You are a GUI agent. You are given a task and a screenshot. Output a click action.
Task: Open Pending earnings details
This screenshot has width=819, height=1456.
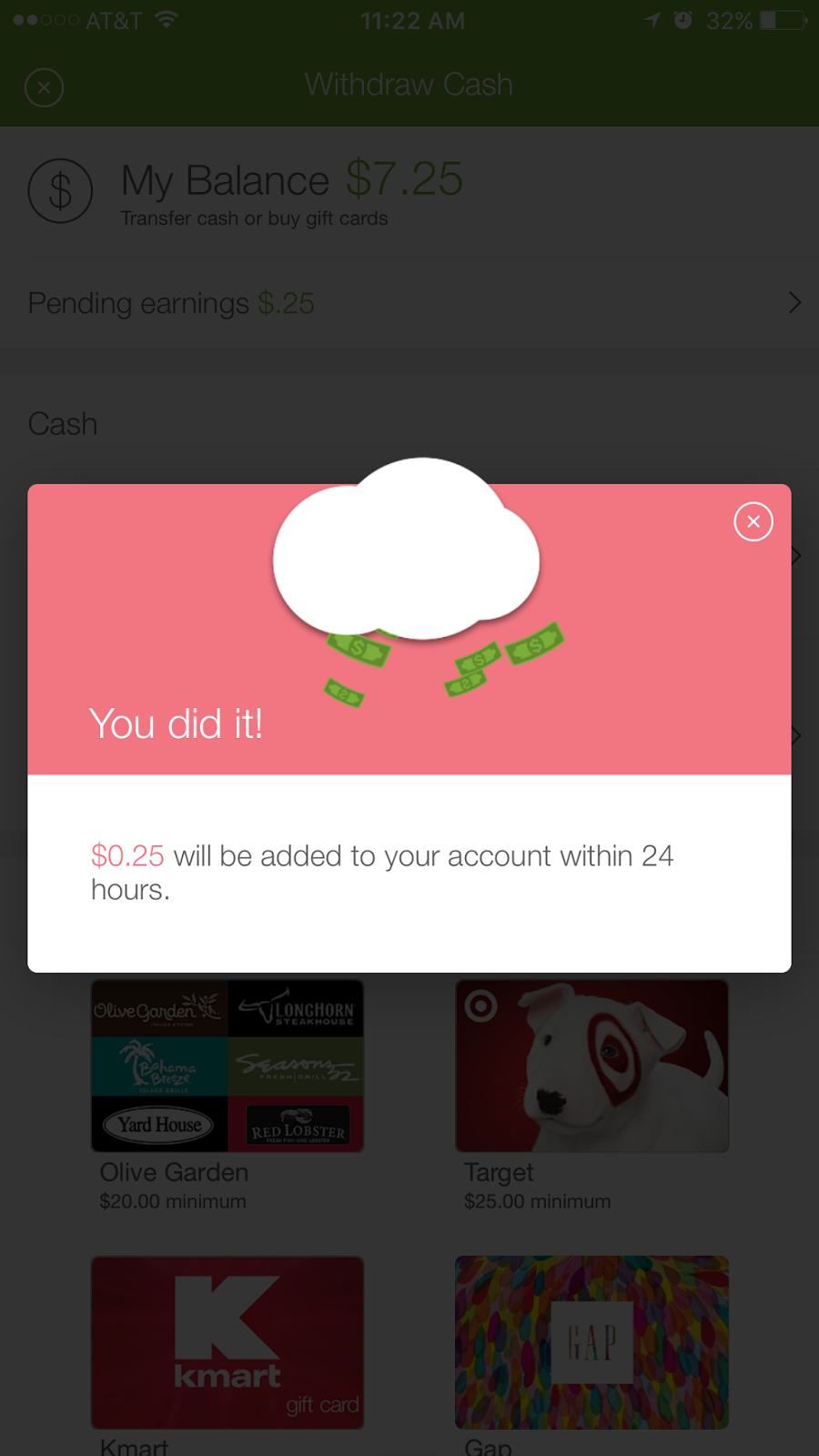point(409,303)
